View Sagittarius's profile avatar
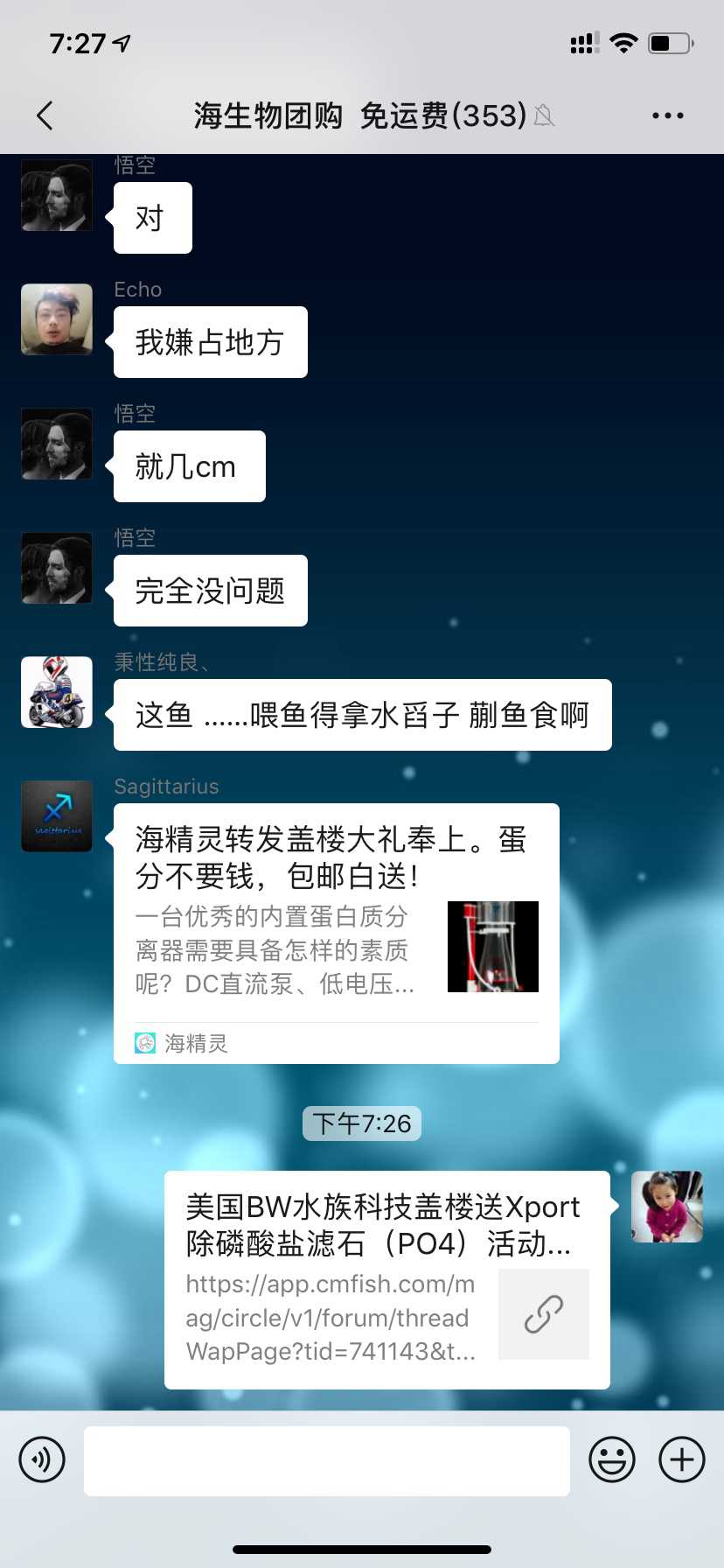 (57, 816)
